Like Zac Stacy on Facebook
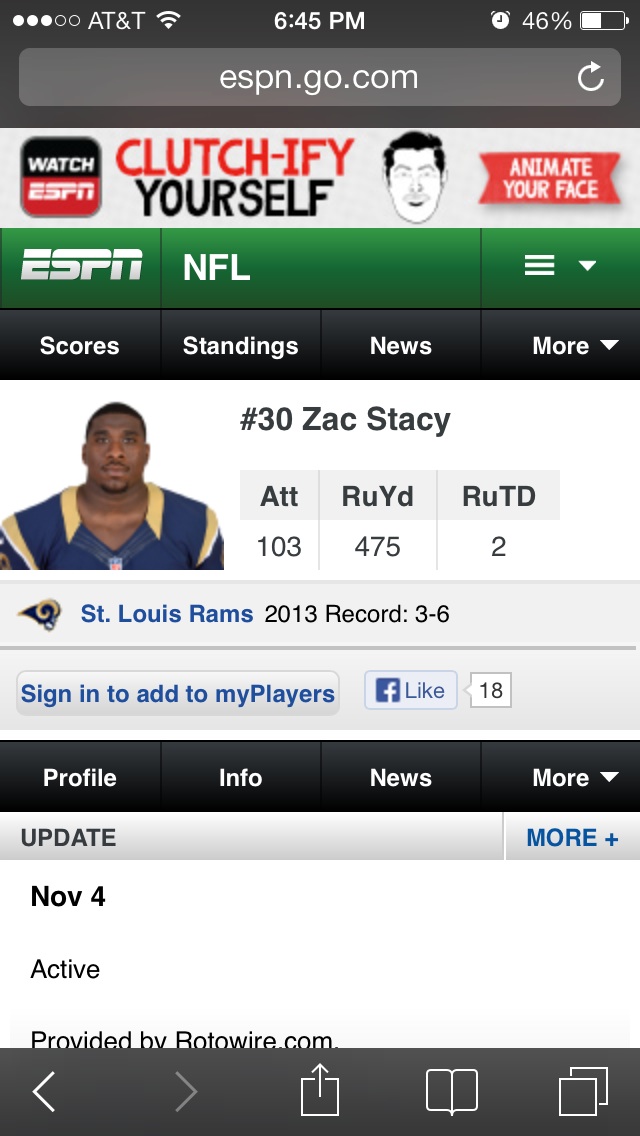640x1136 pixels. tap(411, 690)
